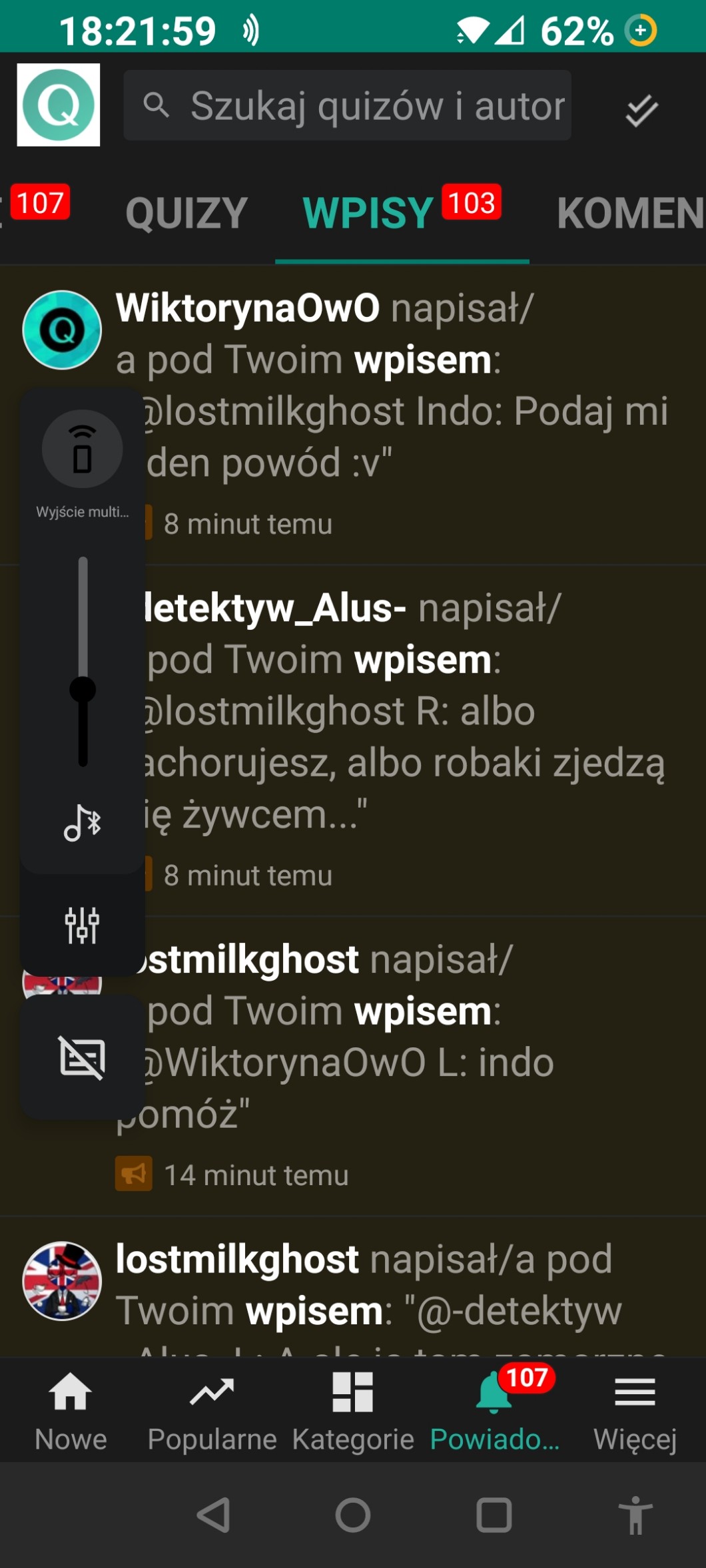
Task: Select the WPISY tab
Action: pyautogui.click(x=368, y=213)
